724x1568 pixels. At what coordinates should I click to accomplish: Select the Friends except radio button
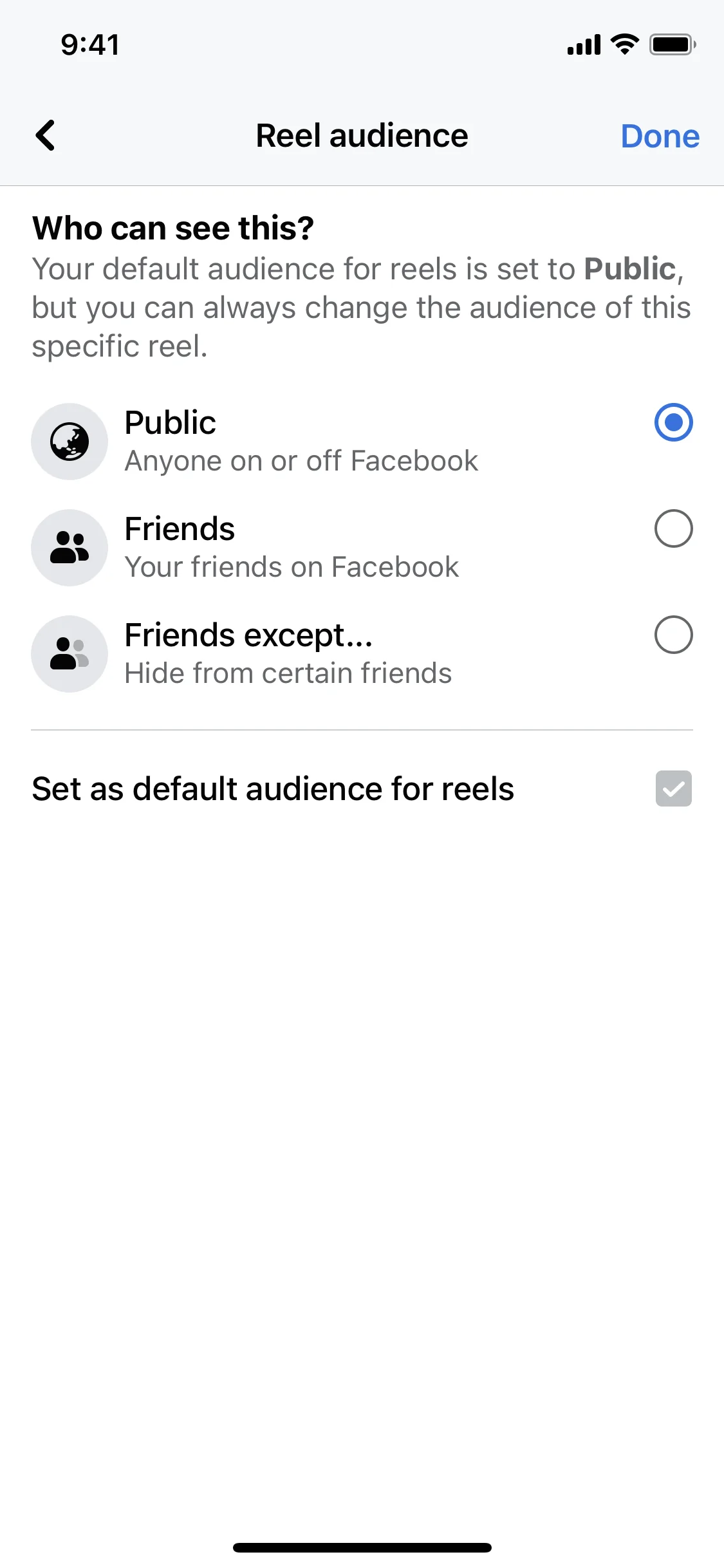tap(673, 635)
